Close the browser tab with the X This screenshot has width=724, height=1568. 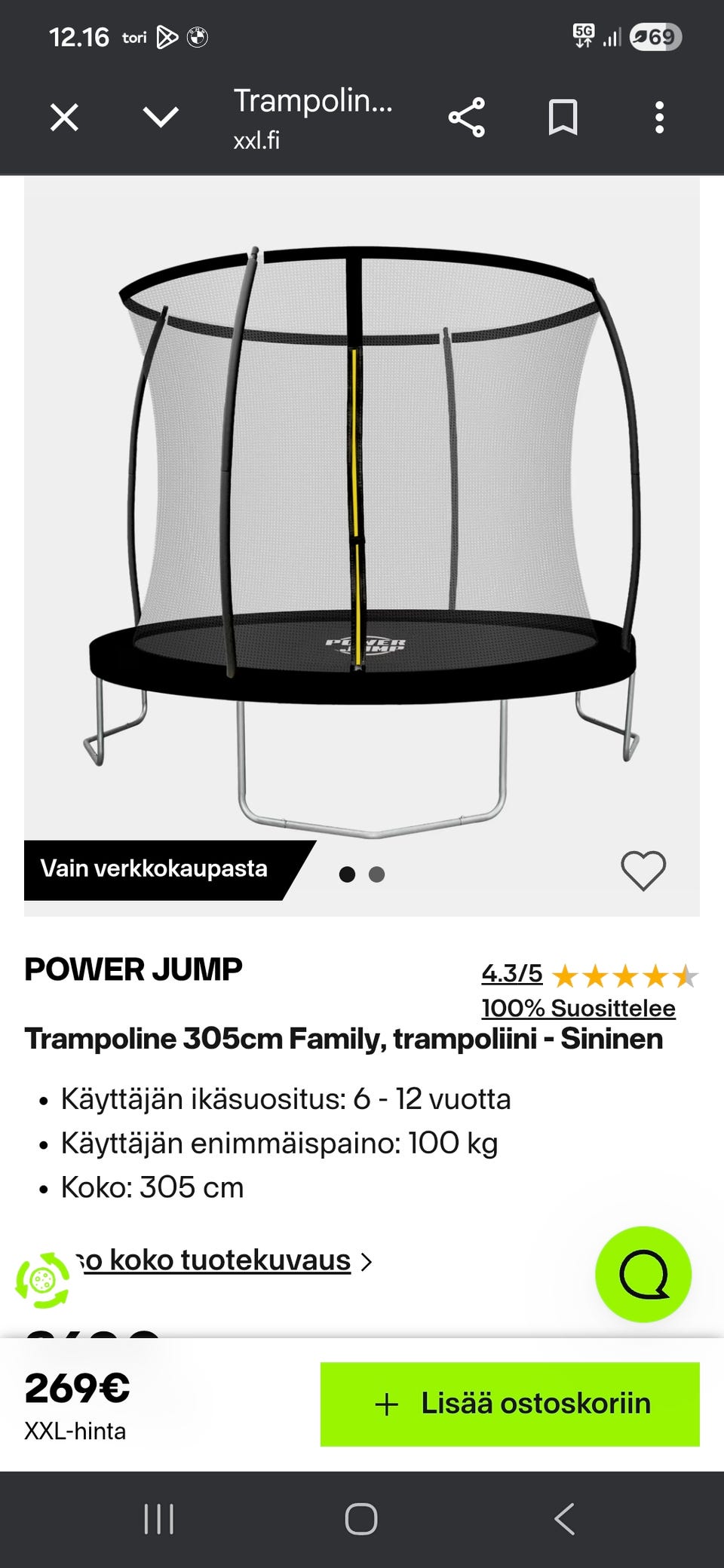pos(64,118)
